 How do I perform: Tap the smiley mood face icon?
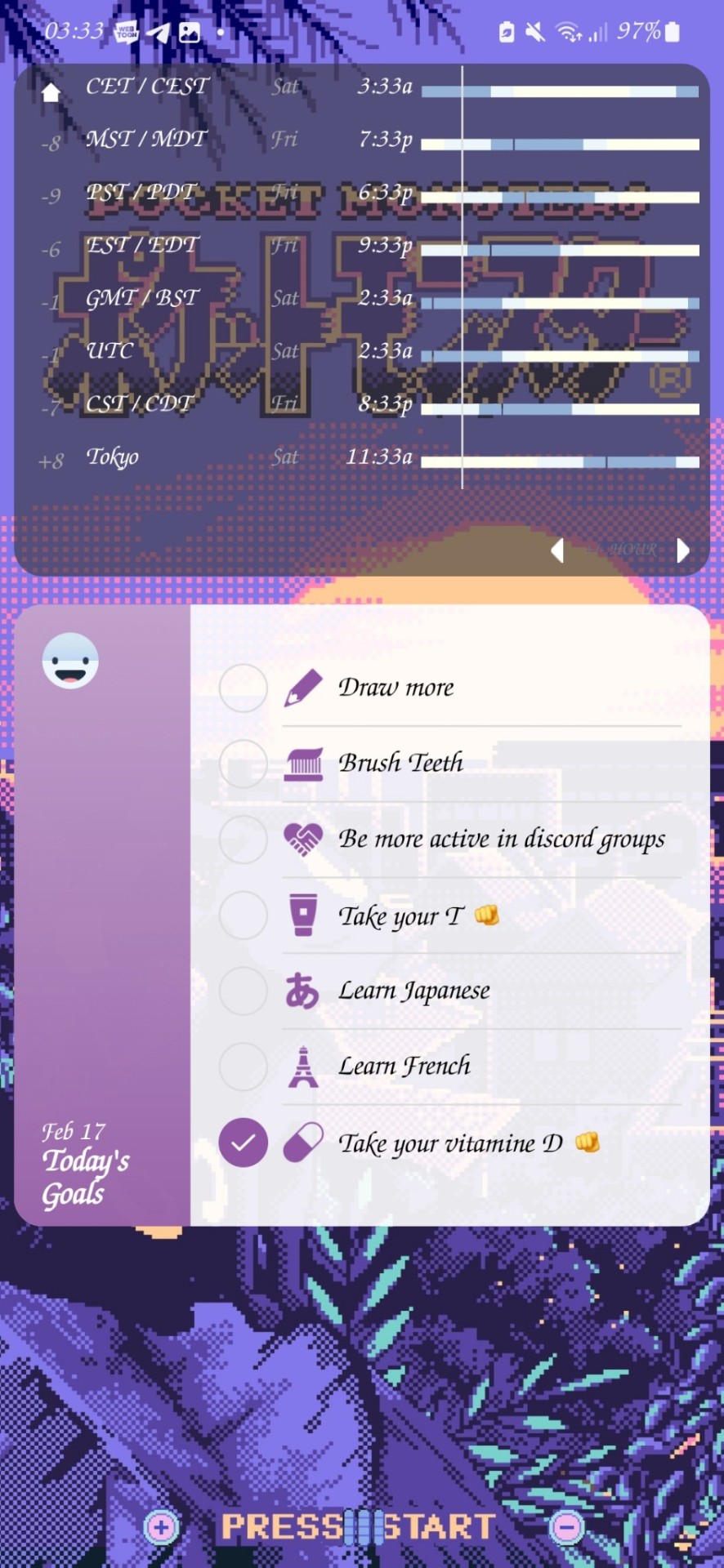[x=70, y=661]
